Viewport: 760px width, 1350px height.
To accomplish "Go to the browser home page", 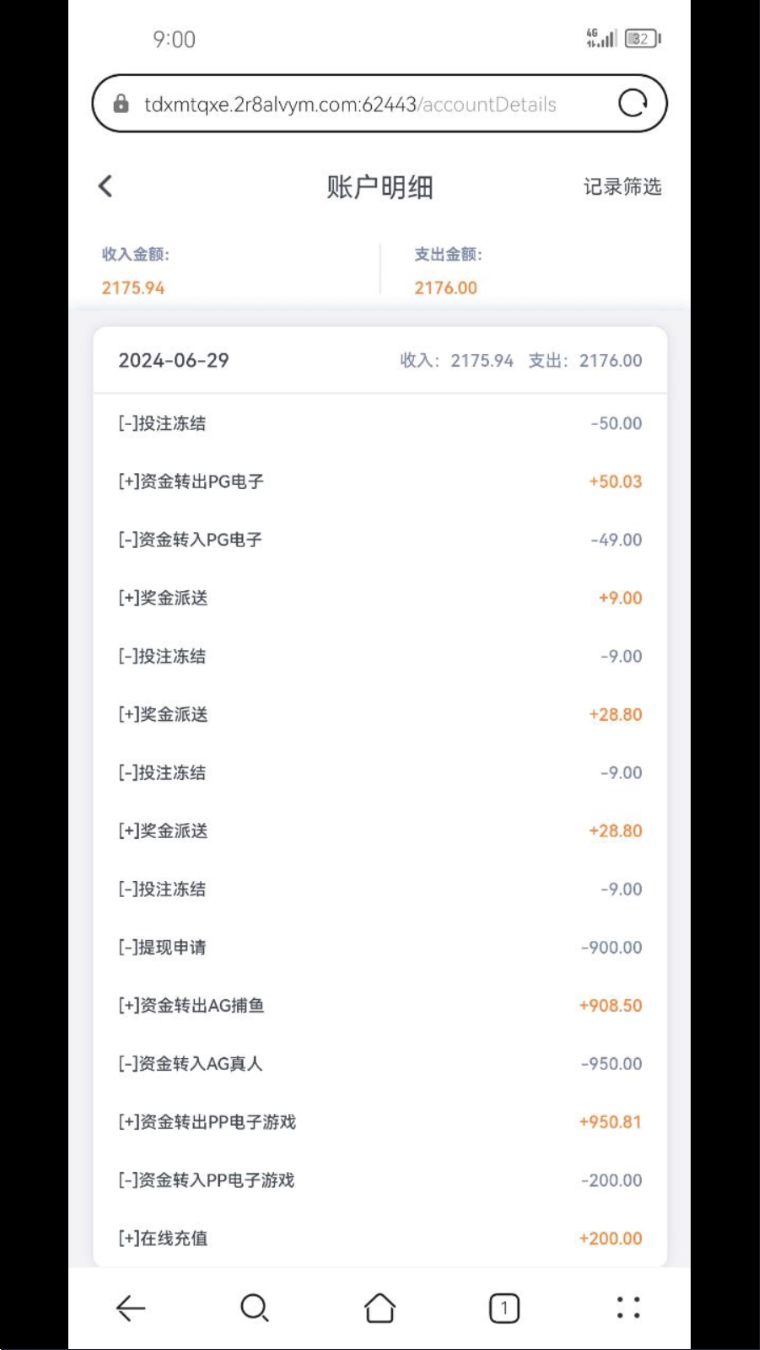I will tap(380, 1307).
